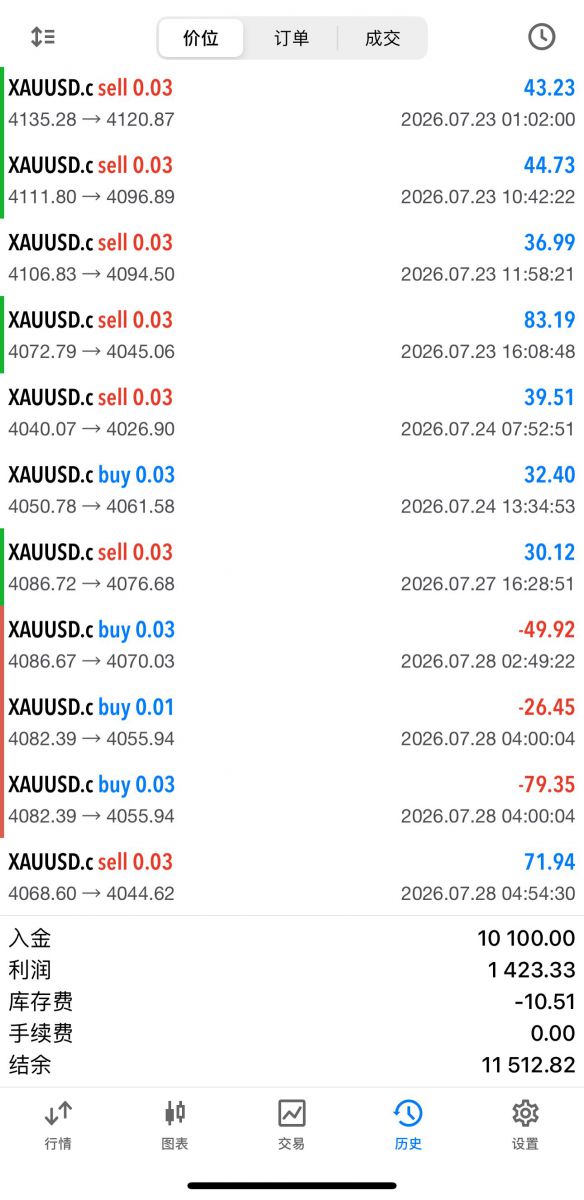Open the sell trade with profit 71.94
Screen dimensions: 584x1200
click(292, 878)
